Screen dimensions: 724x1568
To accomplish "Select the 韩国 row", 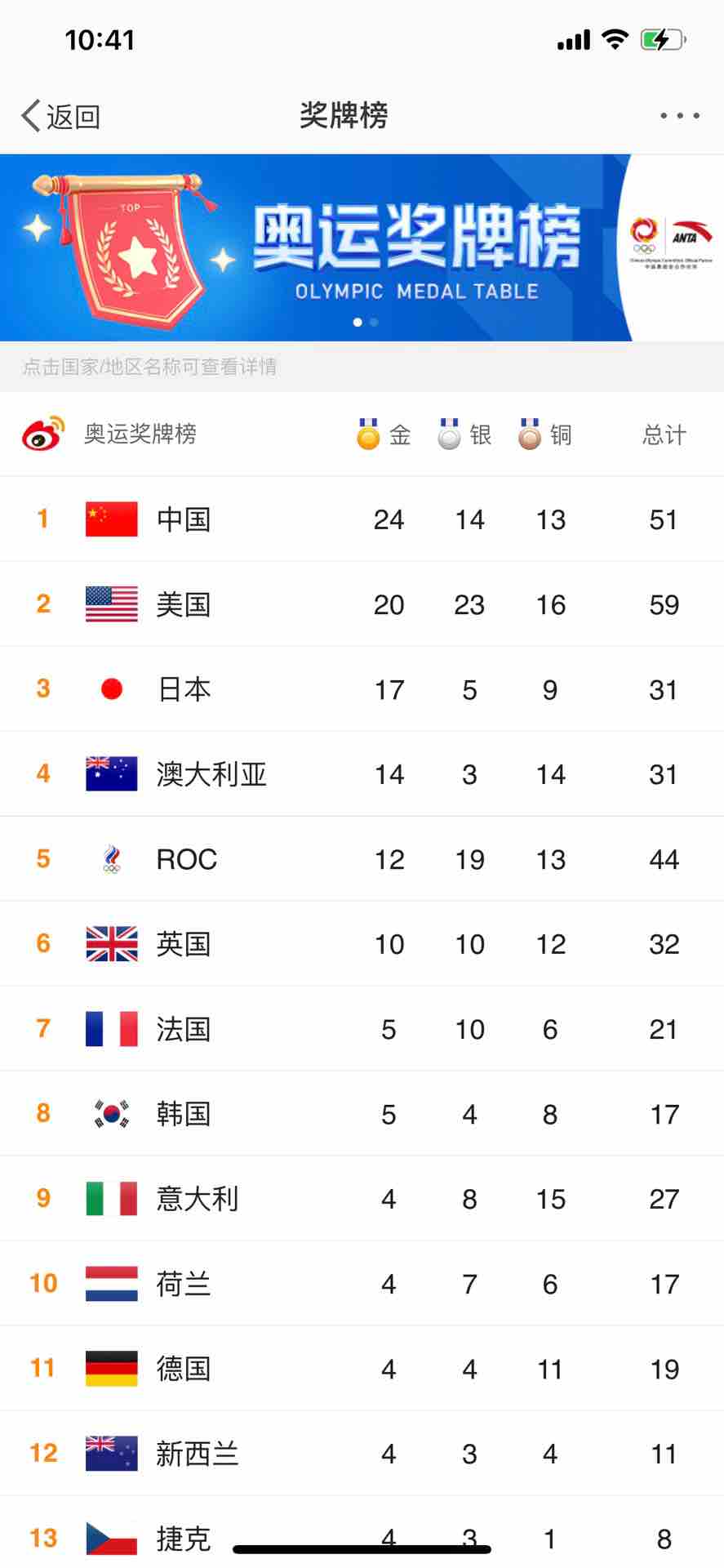I will (362, 1114).
